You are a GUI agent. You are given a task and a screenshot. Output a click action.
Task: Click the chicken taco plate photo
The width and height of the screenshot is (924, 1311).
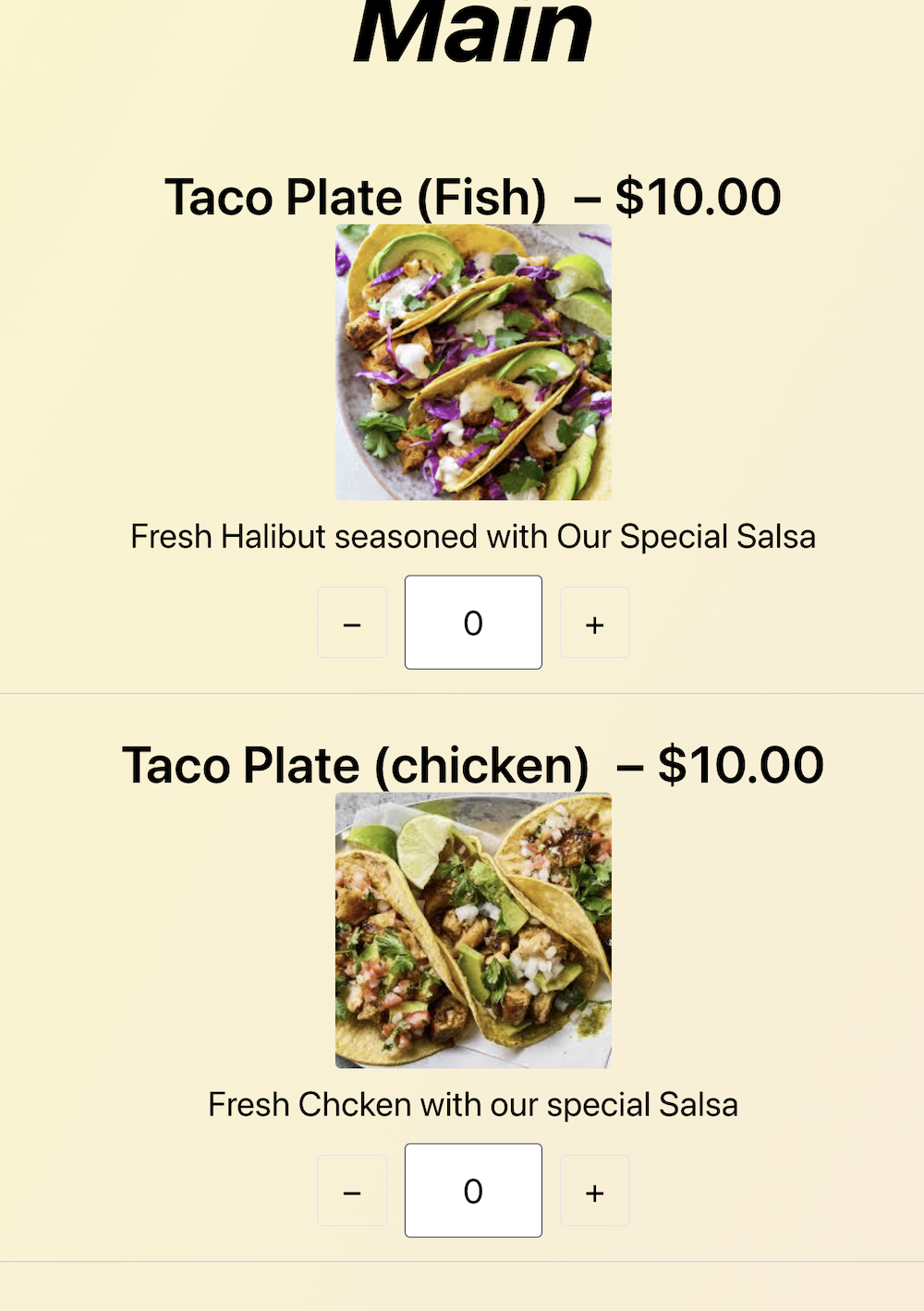click(x=473, y=929)
